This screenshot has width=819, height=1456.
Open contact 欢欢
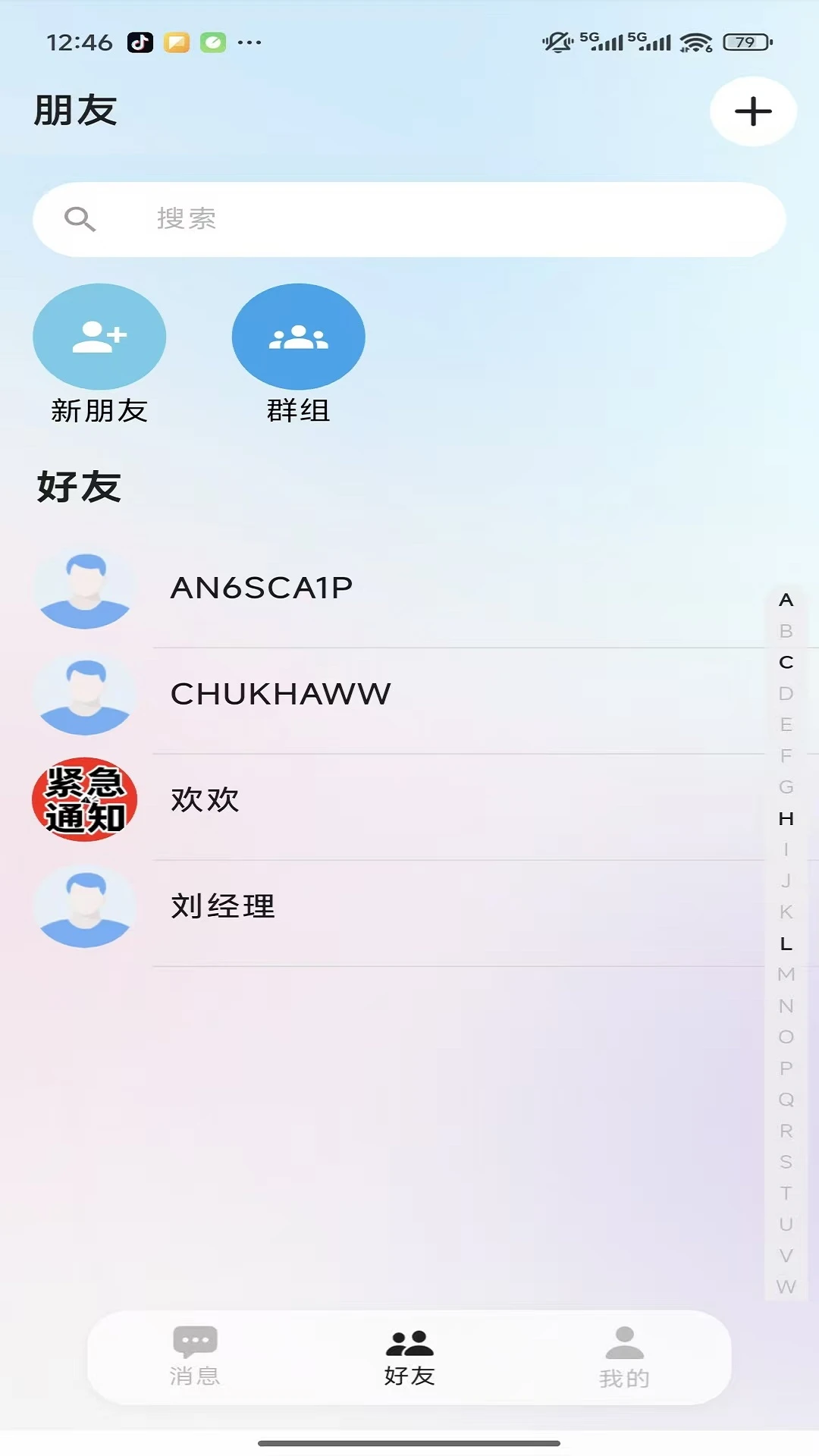(x=205, y=800)
